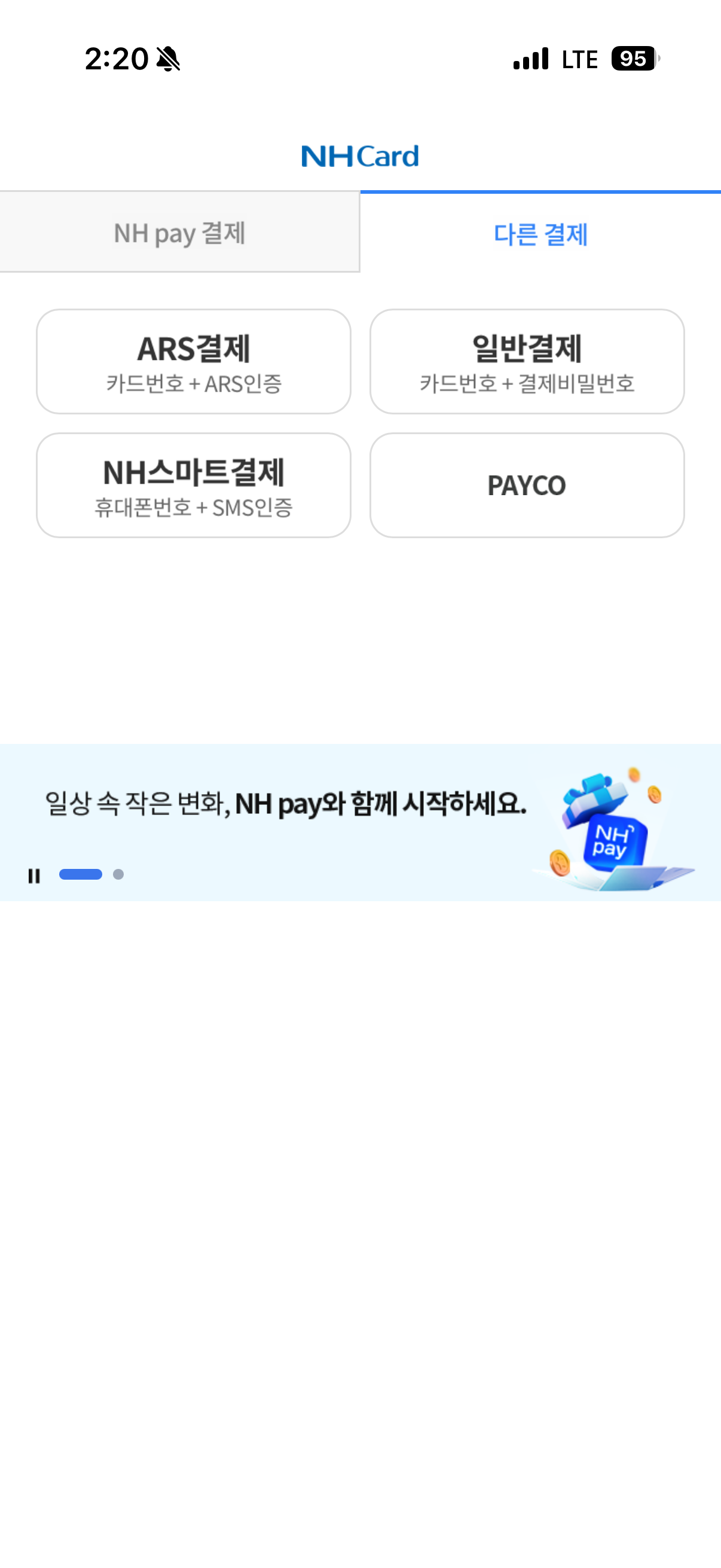Select 일반결제 with card number and password
This screenshot has height=1568, width=721.
pyautogui.click(x=527, y=362)
